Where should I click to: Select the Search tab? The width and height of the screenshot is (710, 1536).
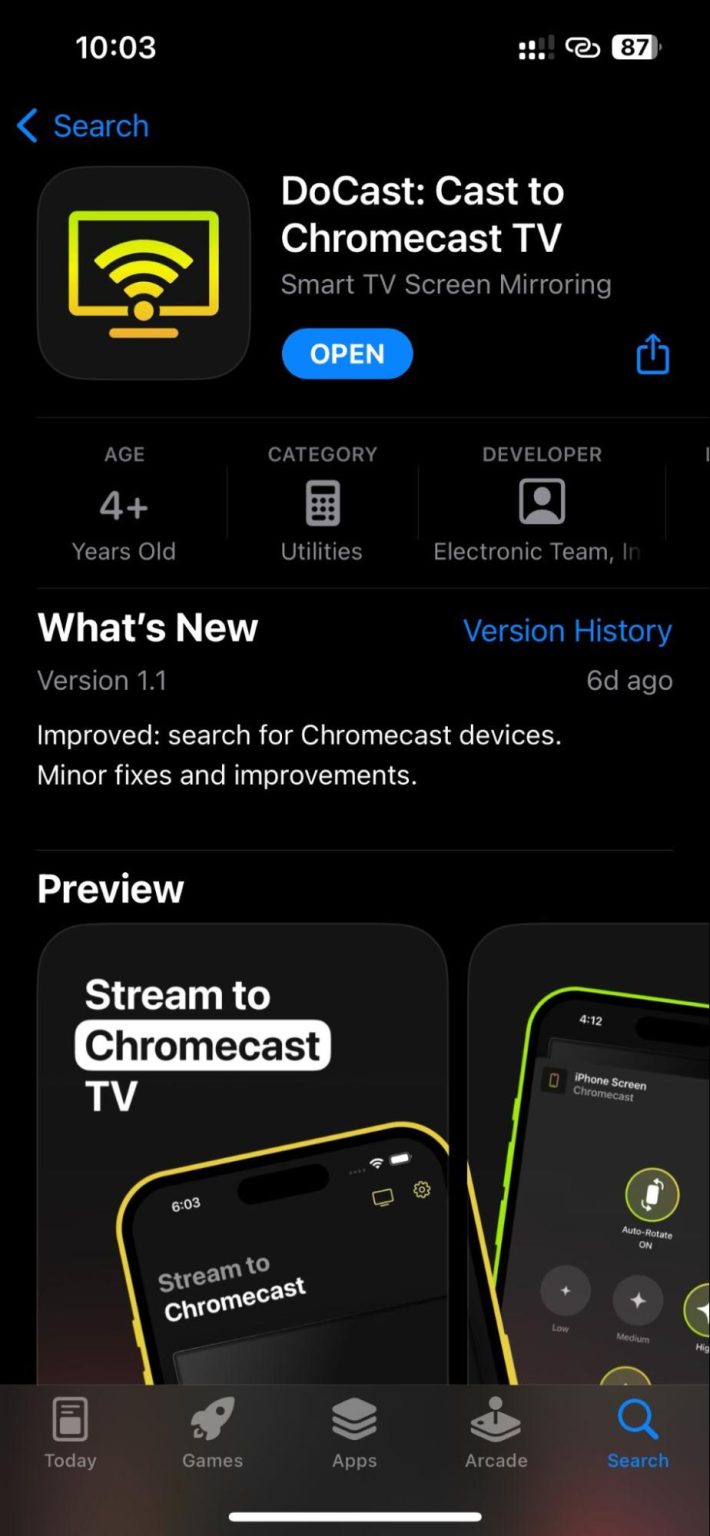pos(637,1433)
